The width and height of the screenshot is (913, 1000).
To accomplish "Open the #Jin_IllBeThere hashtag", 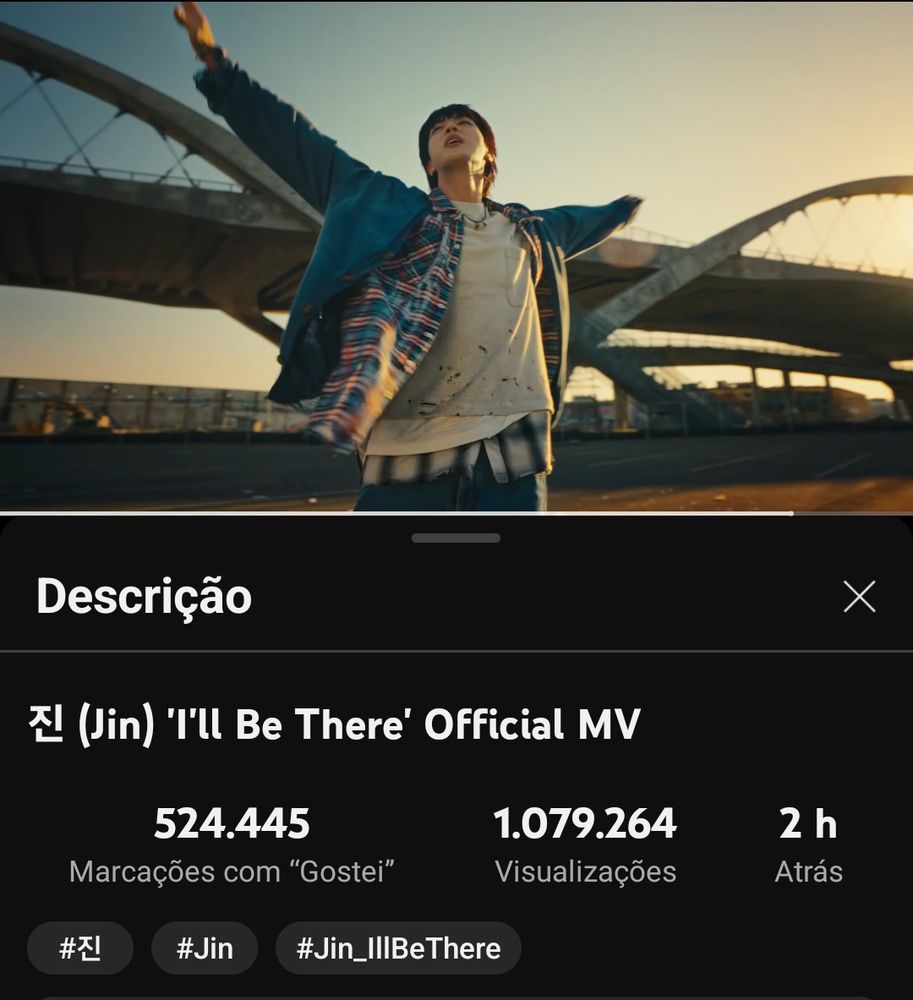I will tap(398, 948).
